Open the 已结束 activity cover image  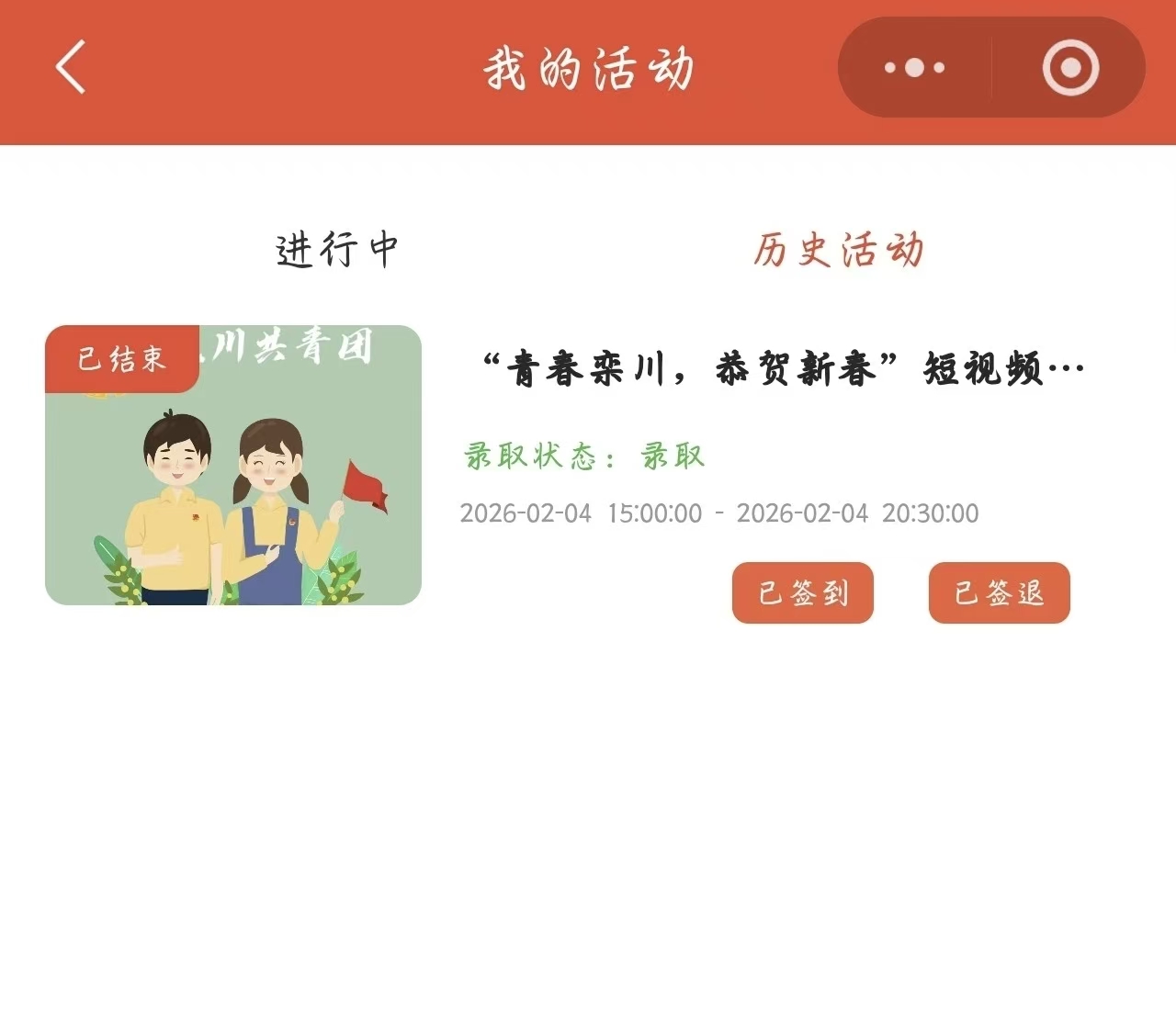click(233, 465)
